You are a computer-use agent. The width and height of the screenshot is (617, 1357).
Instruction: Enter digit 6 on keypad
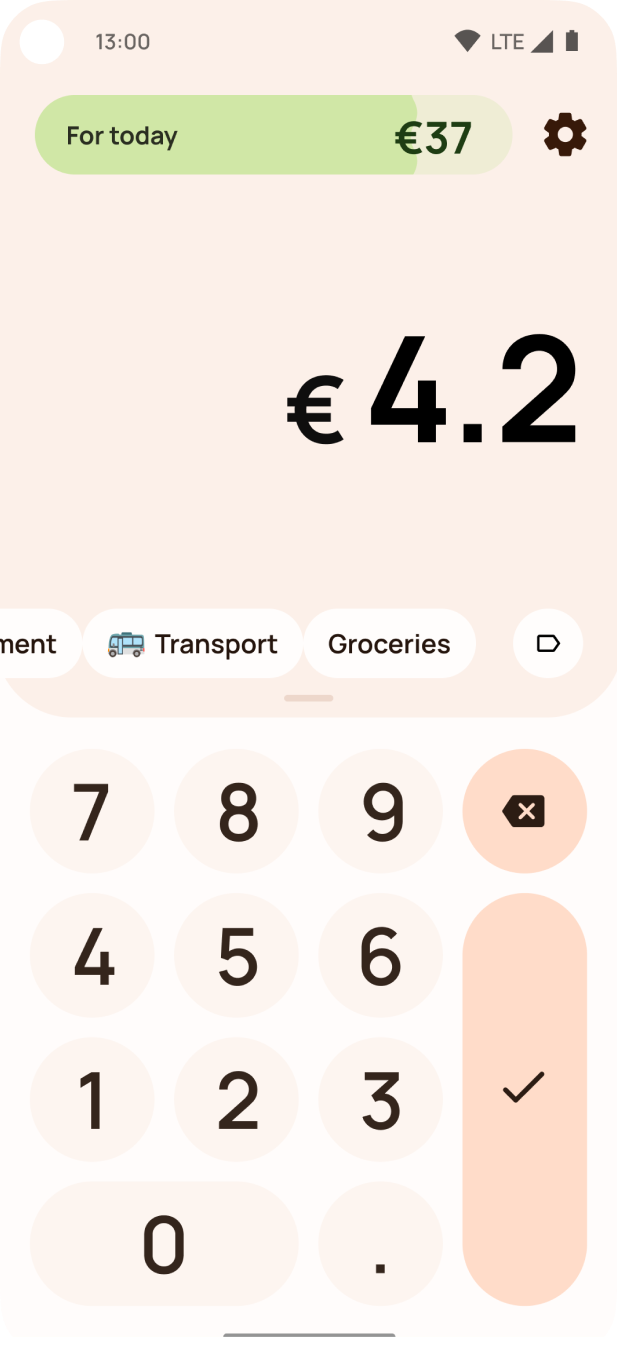(381, 955)
